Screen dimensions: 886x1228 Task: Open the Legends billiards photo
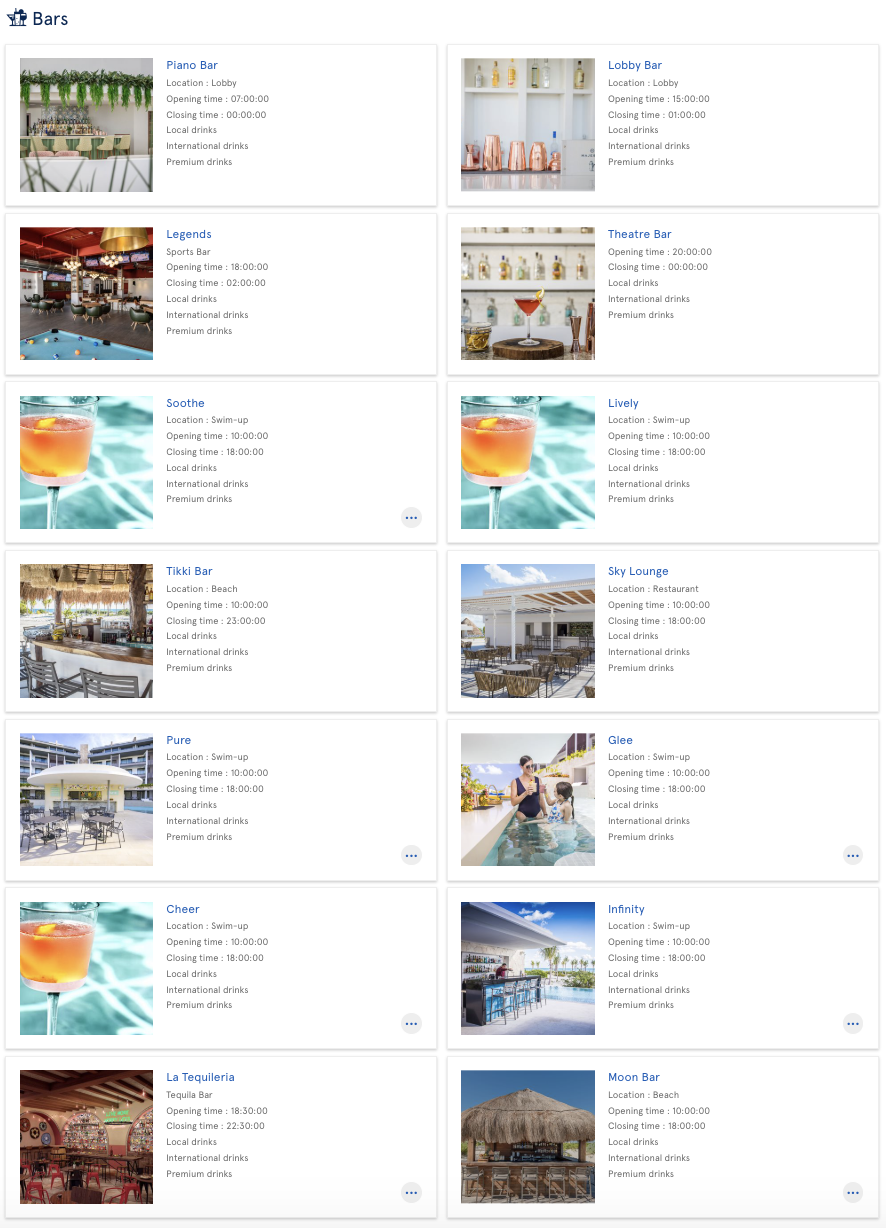pos(86,293)
